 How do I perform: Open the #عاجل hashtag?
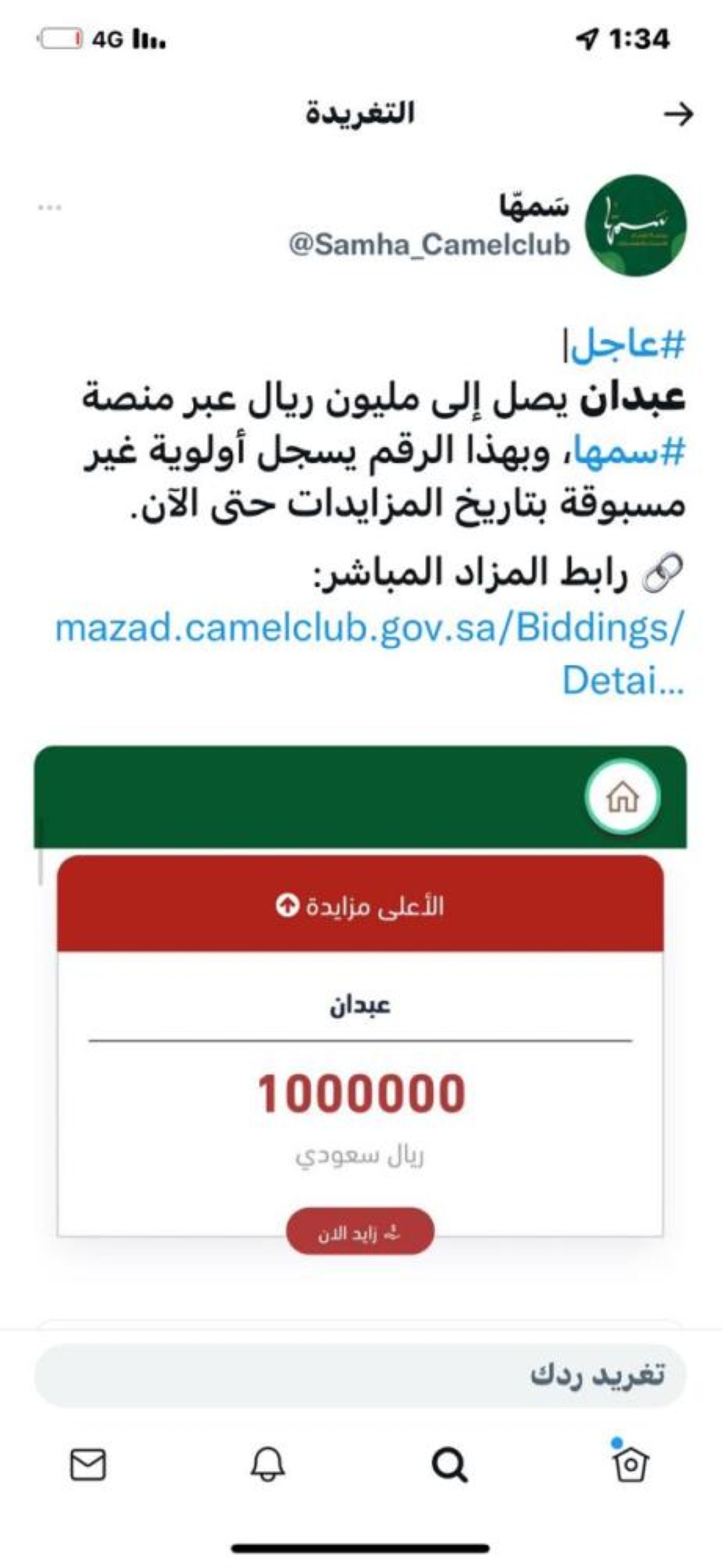pos(627,346)
